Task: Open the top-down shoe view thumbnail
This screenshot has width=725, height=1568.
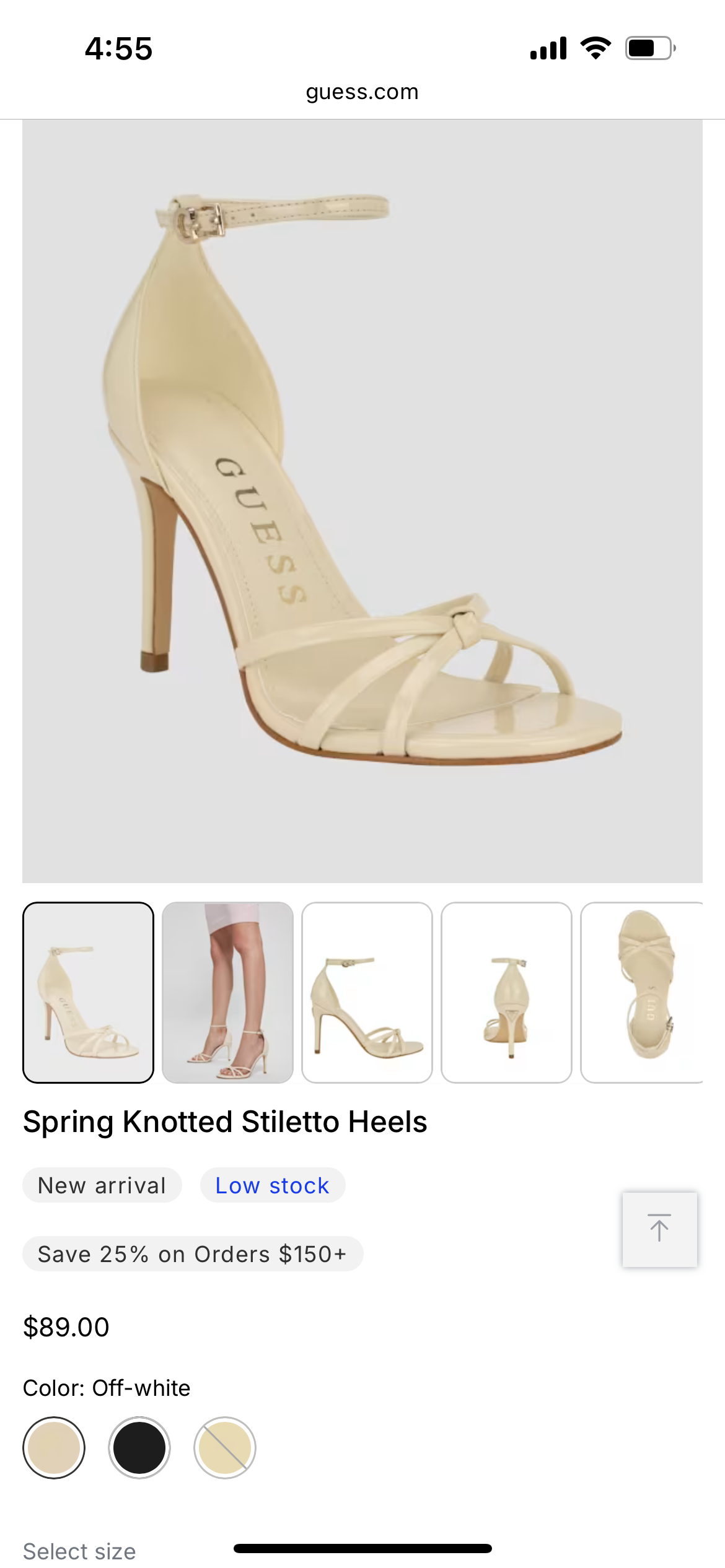Action: [x=642, y=993]
